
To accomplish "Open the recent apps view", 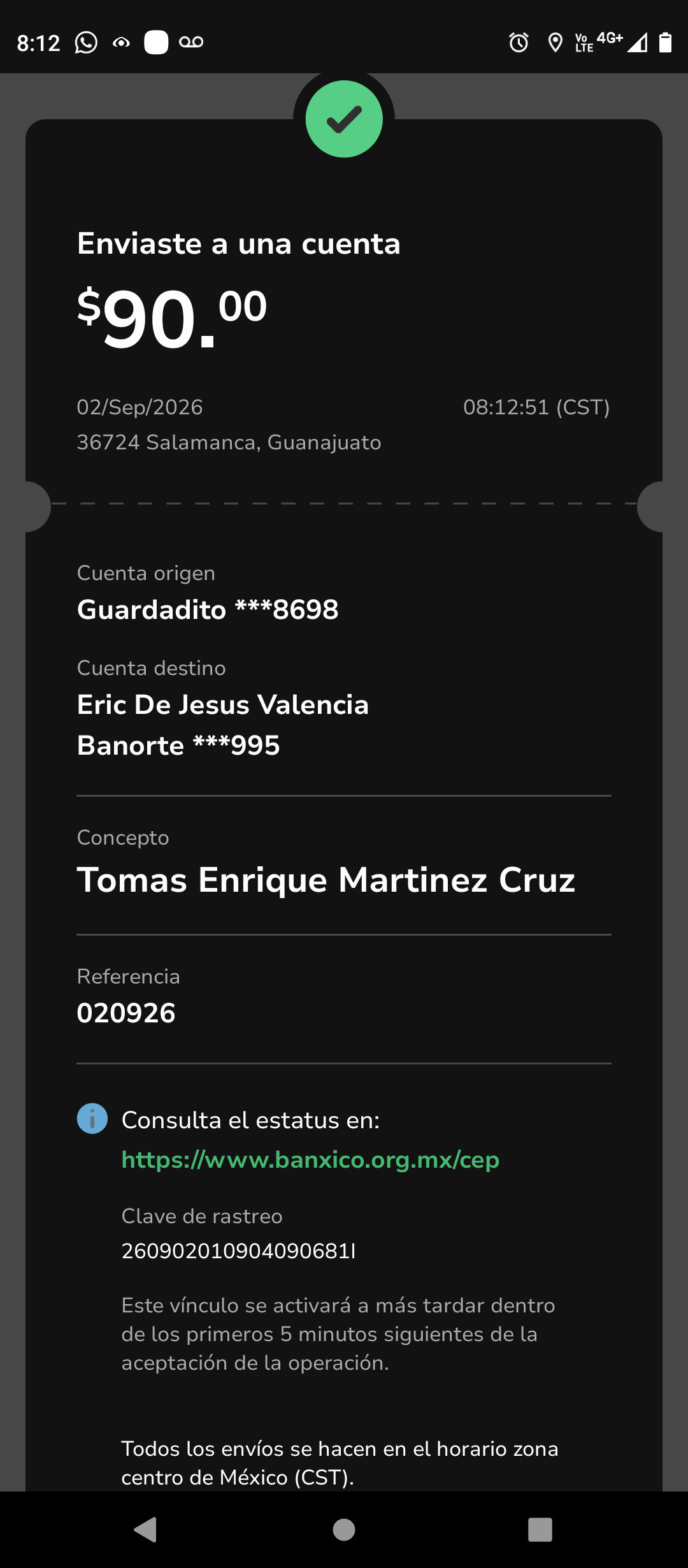I will [540, 1529].
